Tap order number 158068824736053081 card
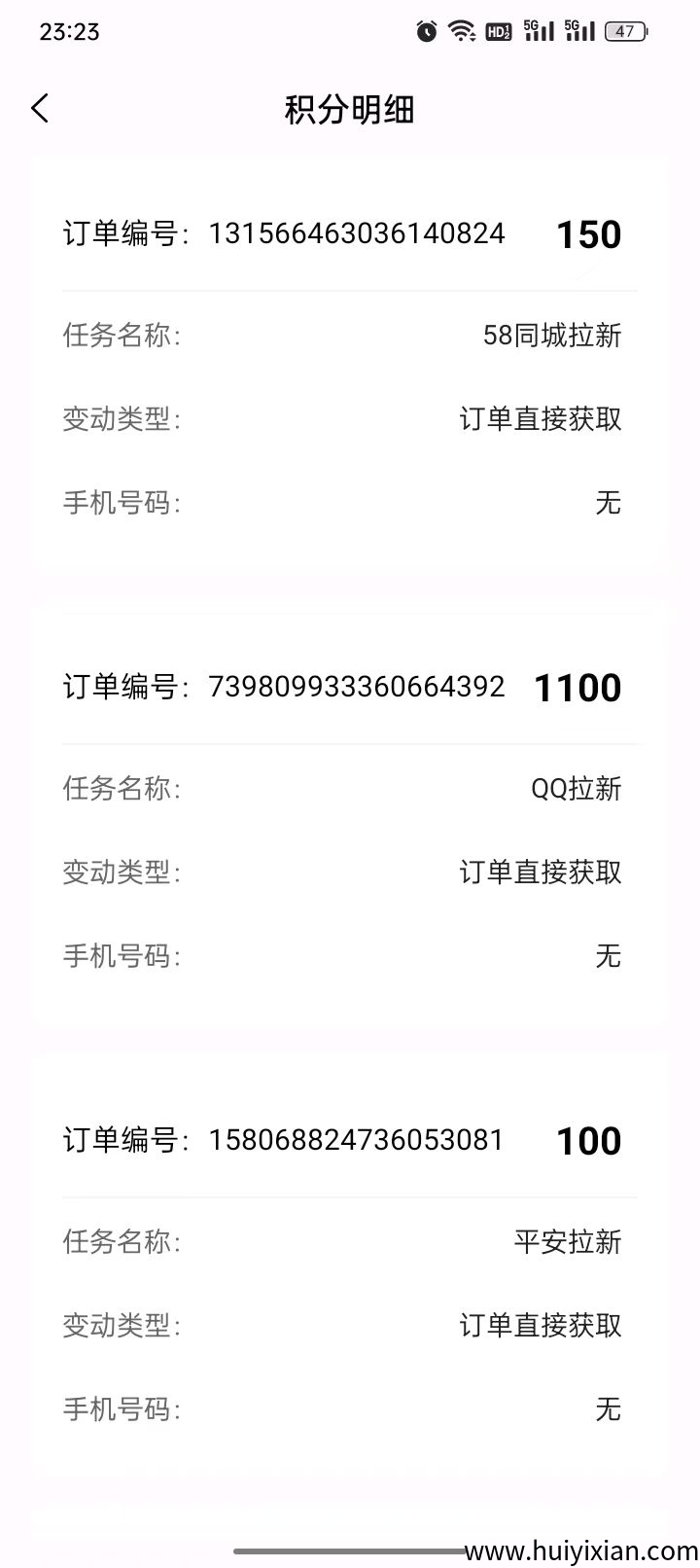The image size is (700, 1568). coord(356,1140)
